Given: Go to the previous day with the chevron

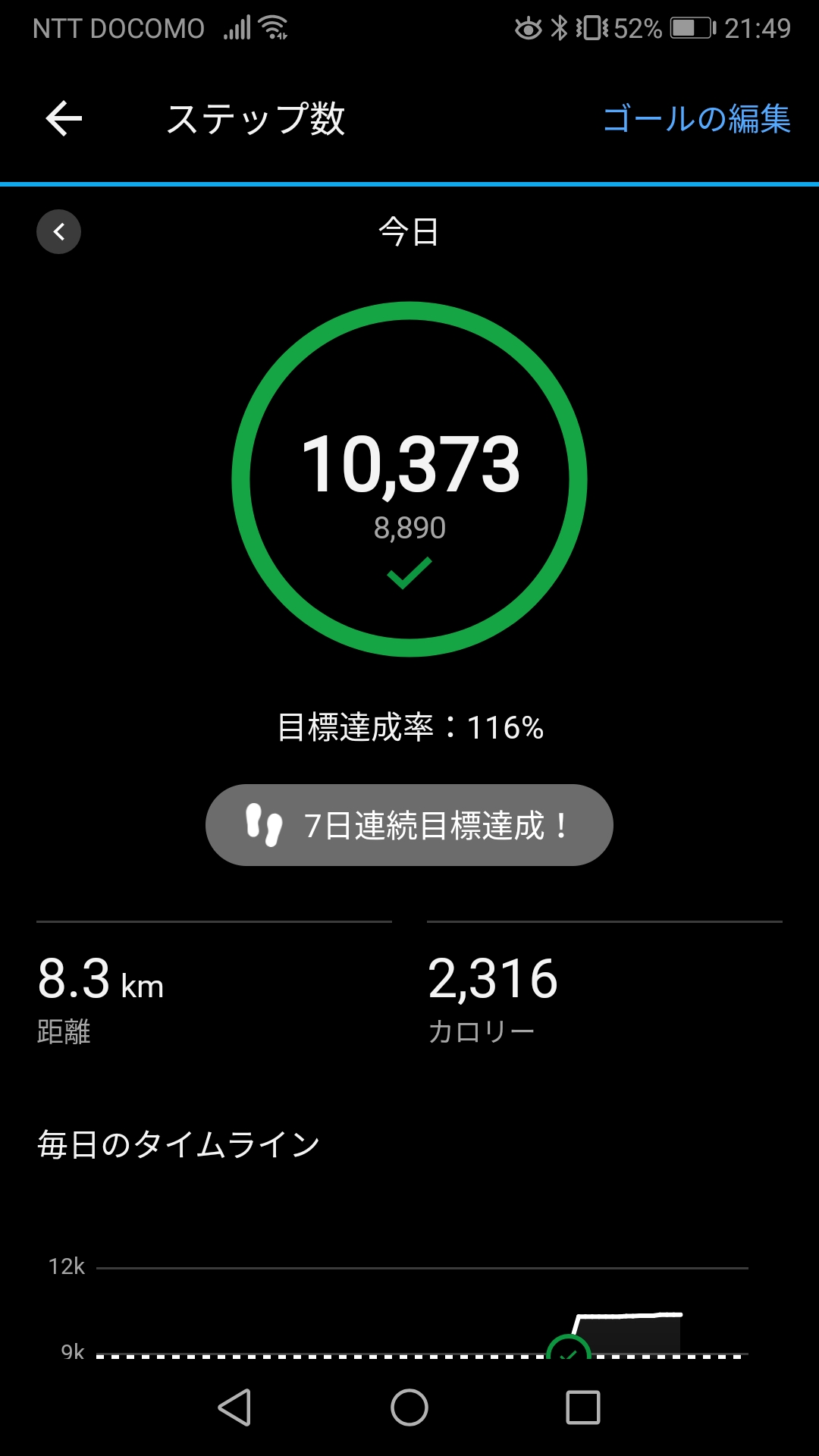Looking at the screenshot, I should point(58,231).
